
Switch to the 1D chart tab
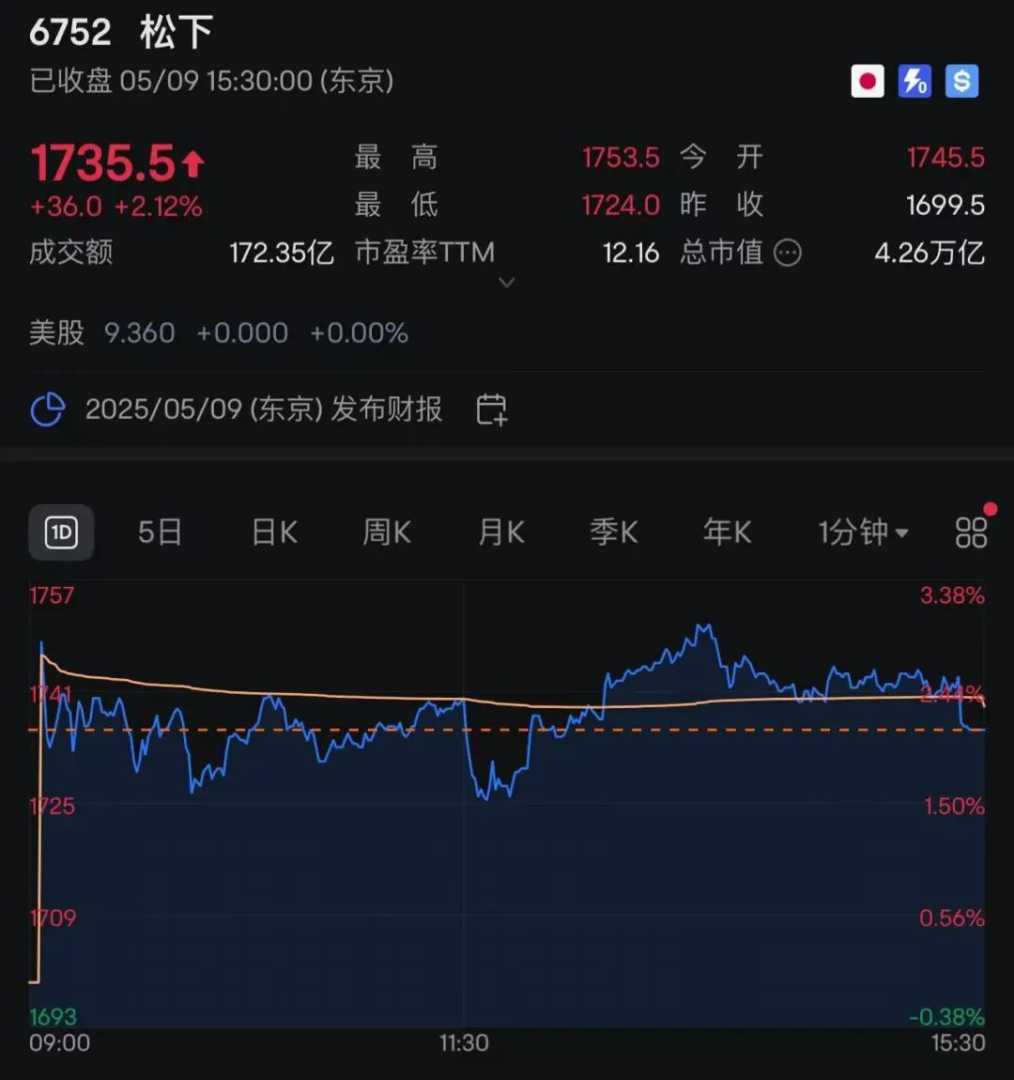point(61,532)
